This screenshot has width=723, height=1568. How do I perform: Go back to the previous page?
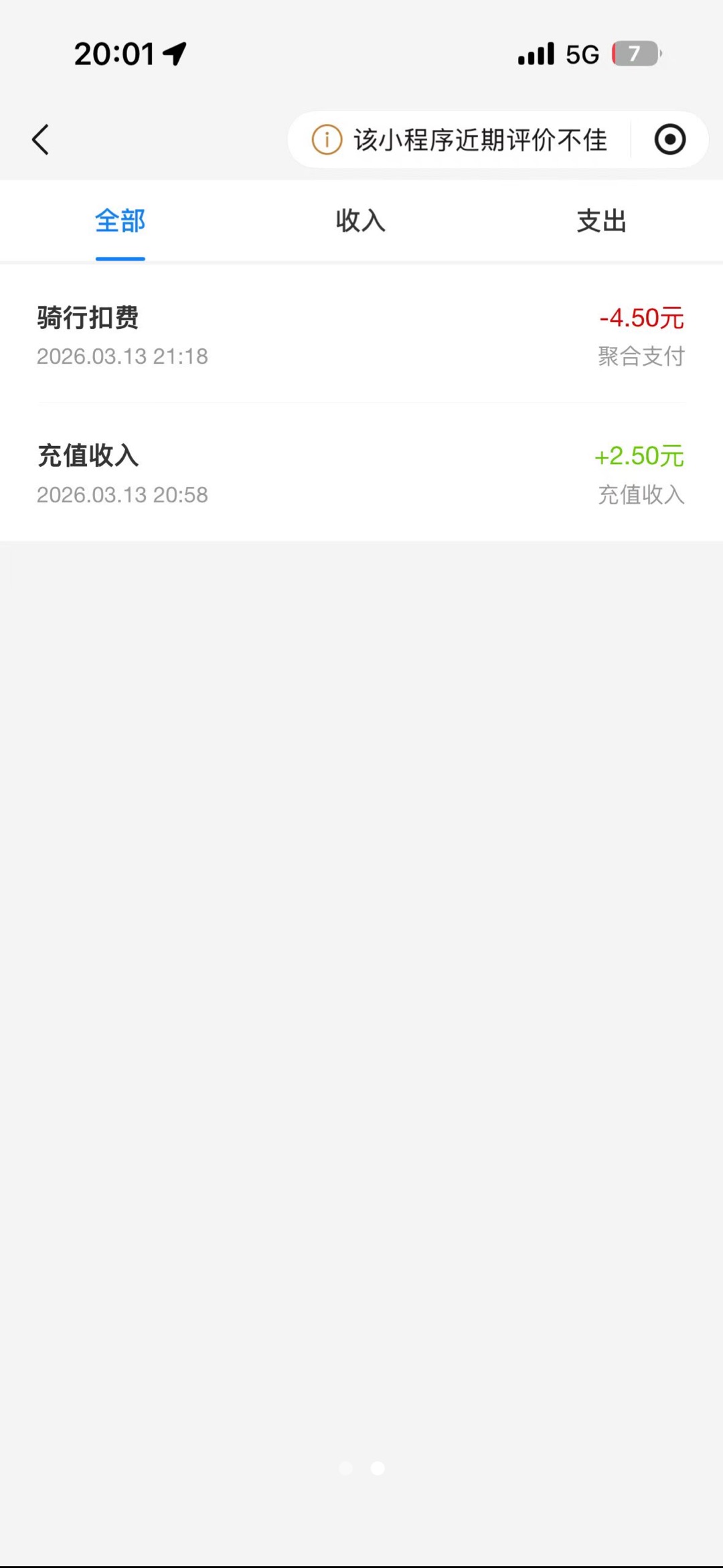(41, 140)
